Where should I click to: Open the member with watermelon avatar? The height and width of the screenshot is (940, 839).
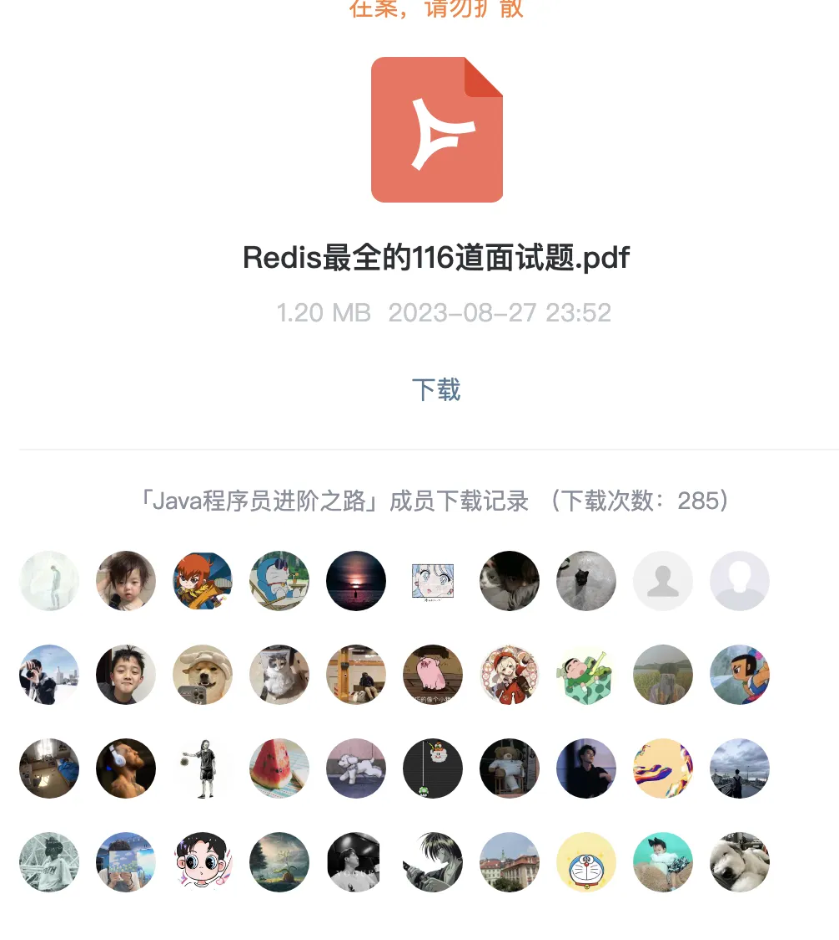click(x=279, y=768)
